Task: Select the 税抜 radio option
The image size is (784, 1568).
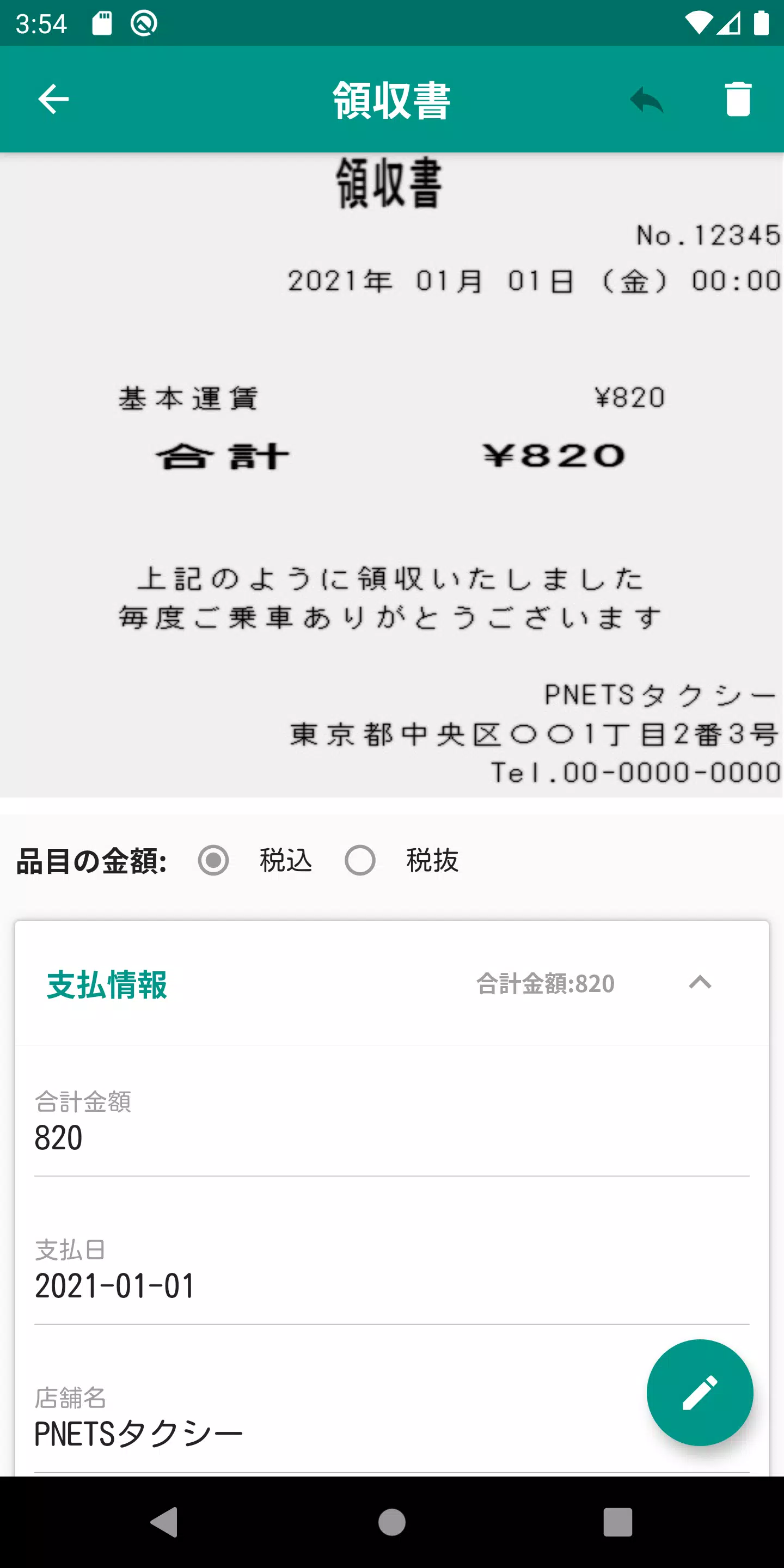Action: [x=360, y=861]
